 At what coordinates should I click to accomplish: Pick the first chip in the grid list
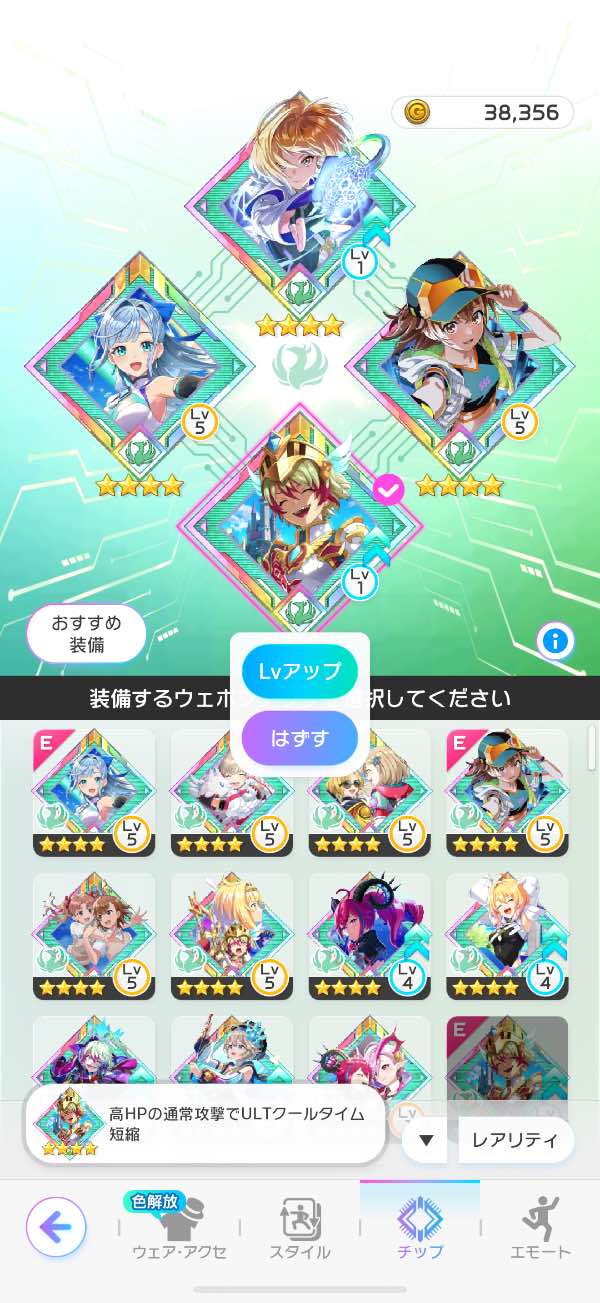pos(94,791)
